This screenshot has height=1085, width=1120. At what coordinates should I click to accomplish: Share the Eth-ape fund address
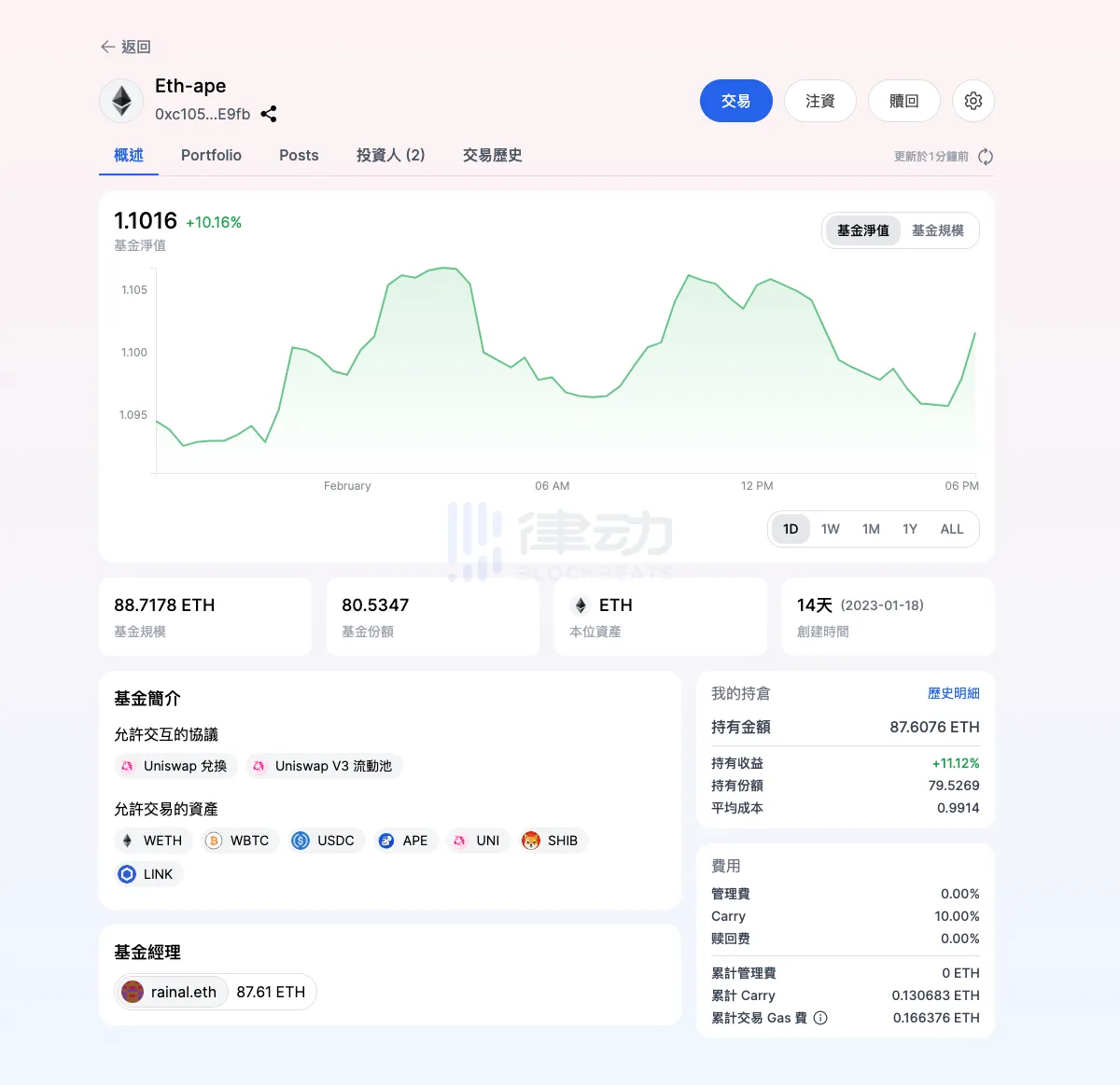click(269, 114)
